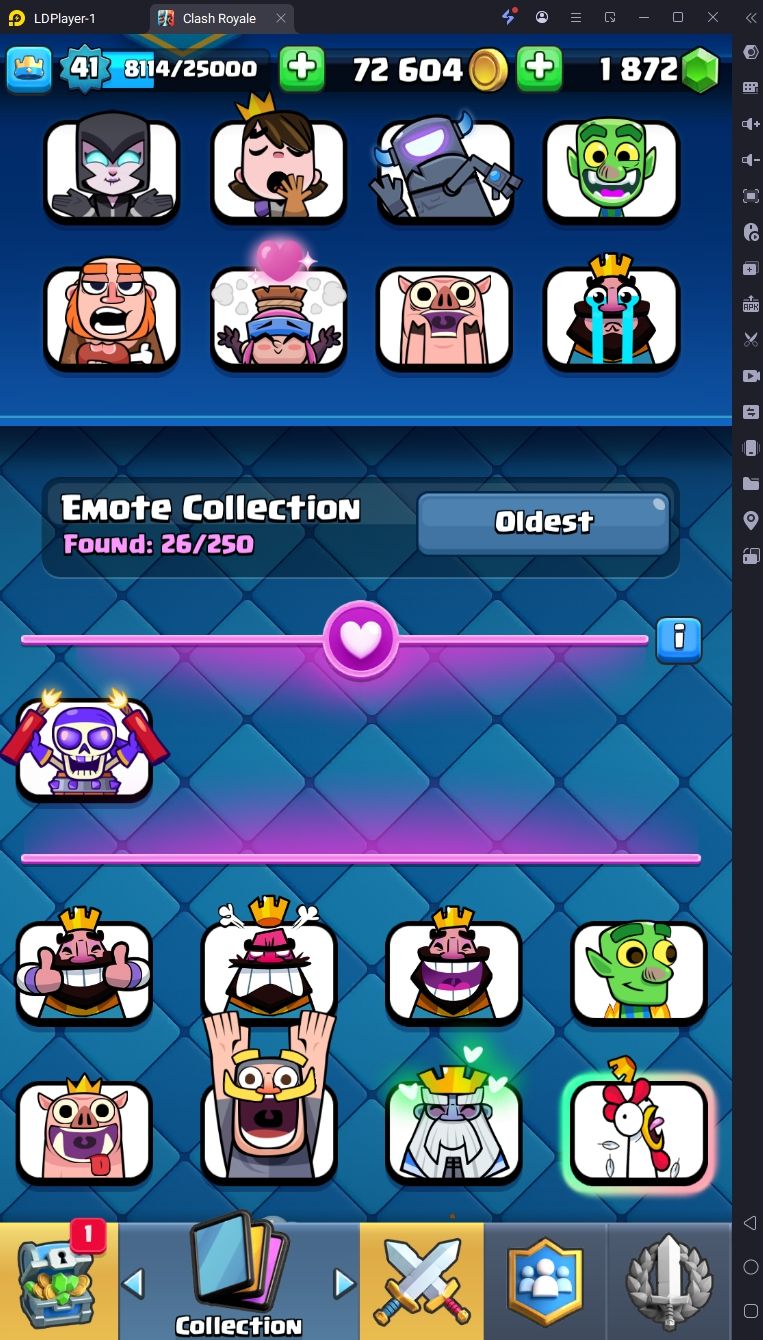
Task: Select the angry red King emote
Action: 269,968
